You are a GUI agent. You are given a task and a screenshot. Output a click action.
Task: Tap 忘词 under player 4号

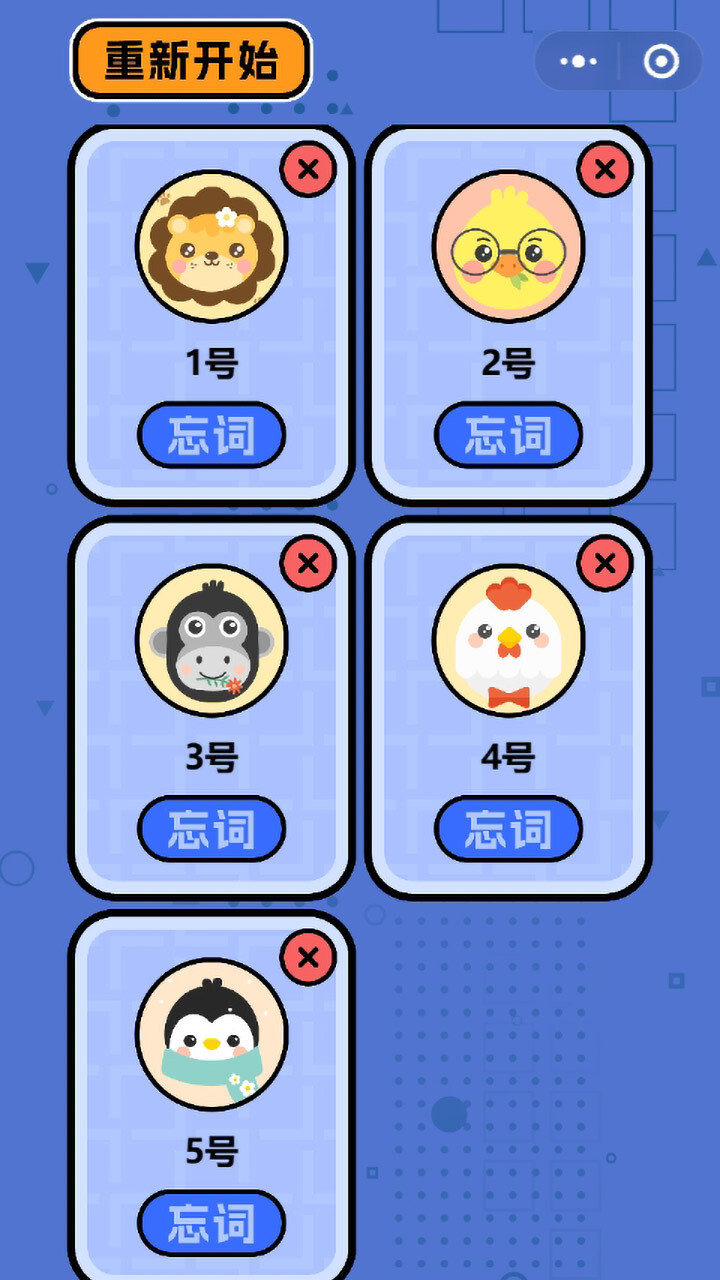[x=510, y=829]
